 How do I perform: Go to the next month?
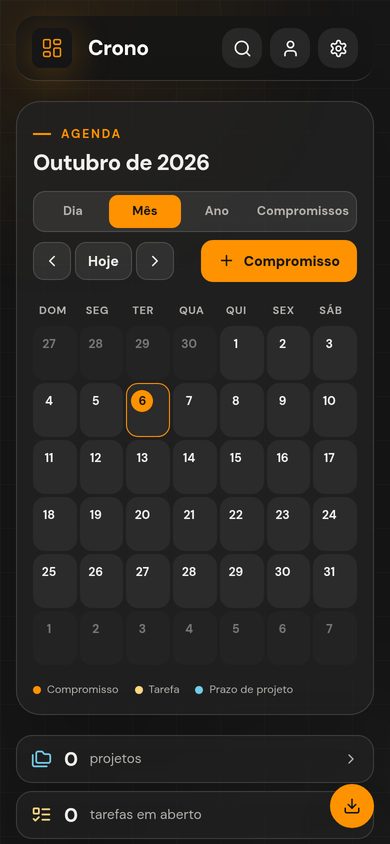tap(155, 261)
